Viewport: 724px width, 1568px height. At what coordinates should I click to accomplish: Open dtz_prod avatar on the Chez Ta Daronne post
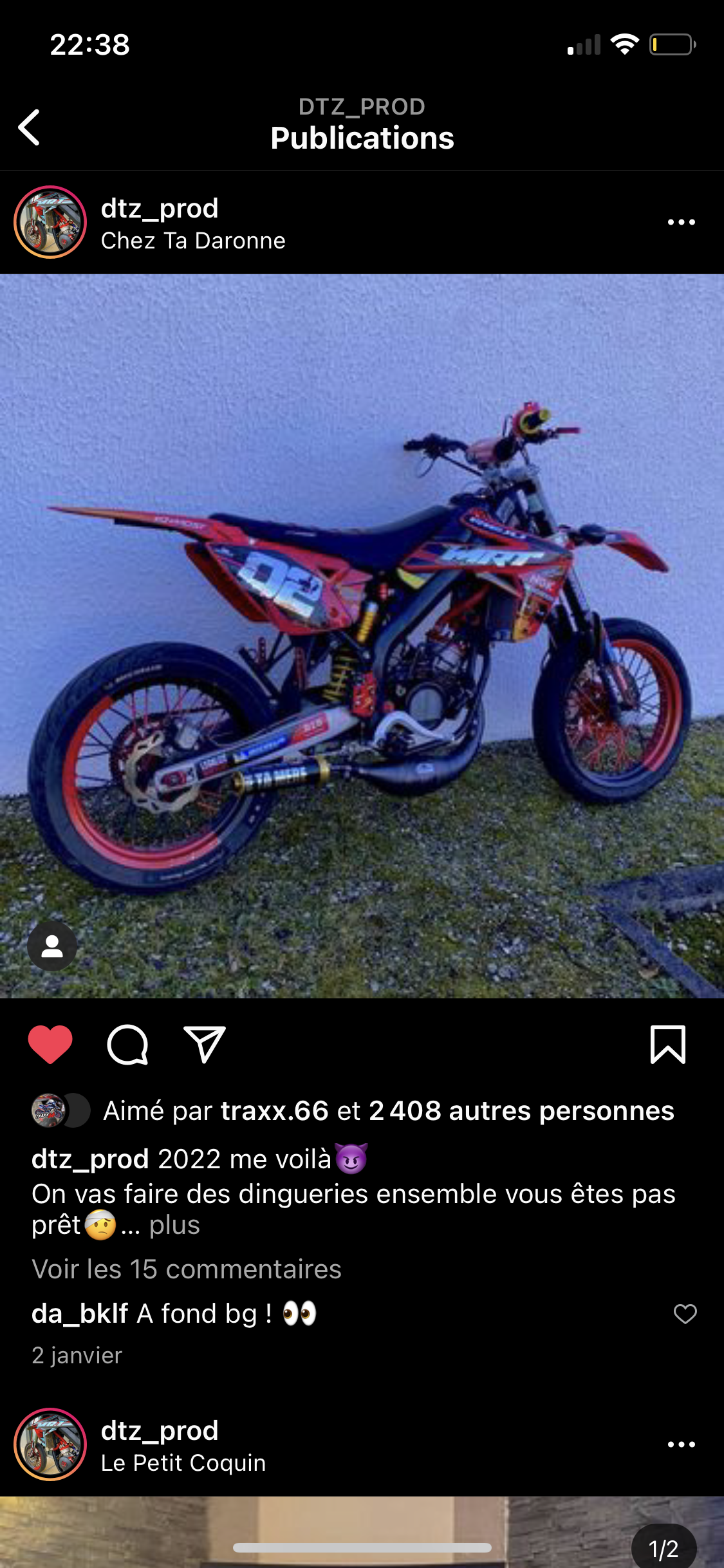pos(50,222)
